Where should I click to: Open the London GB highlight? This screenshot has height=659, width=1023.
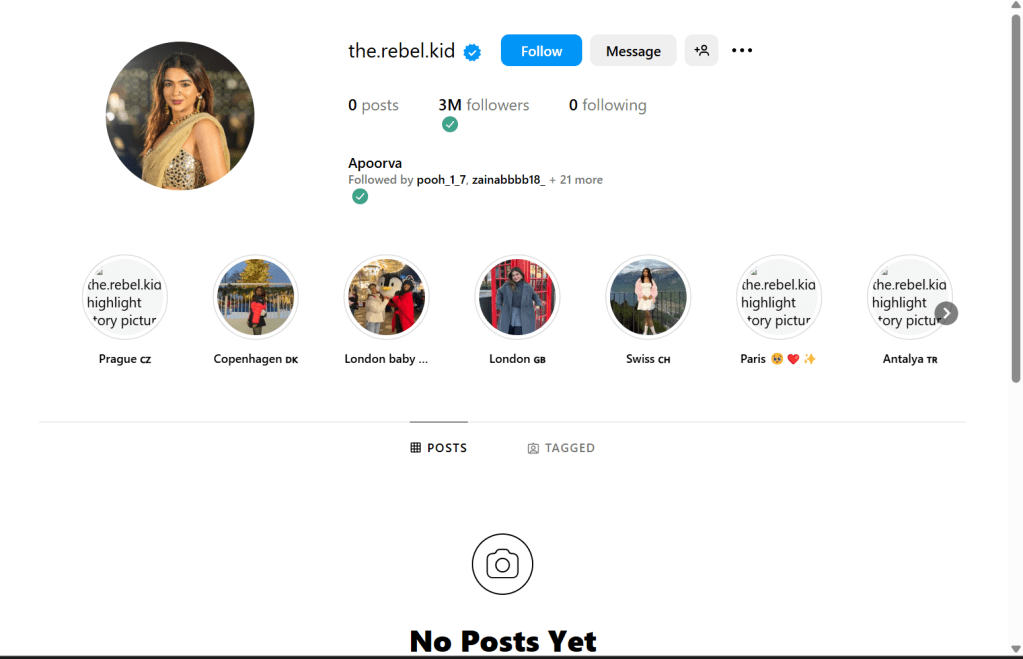coord(517,297)
